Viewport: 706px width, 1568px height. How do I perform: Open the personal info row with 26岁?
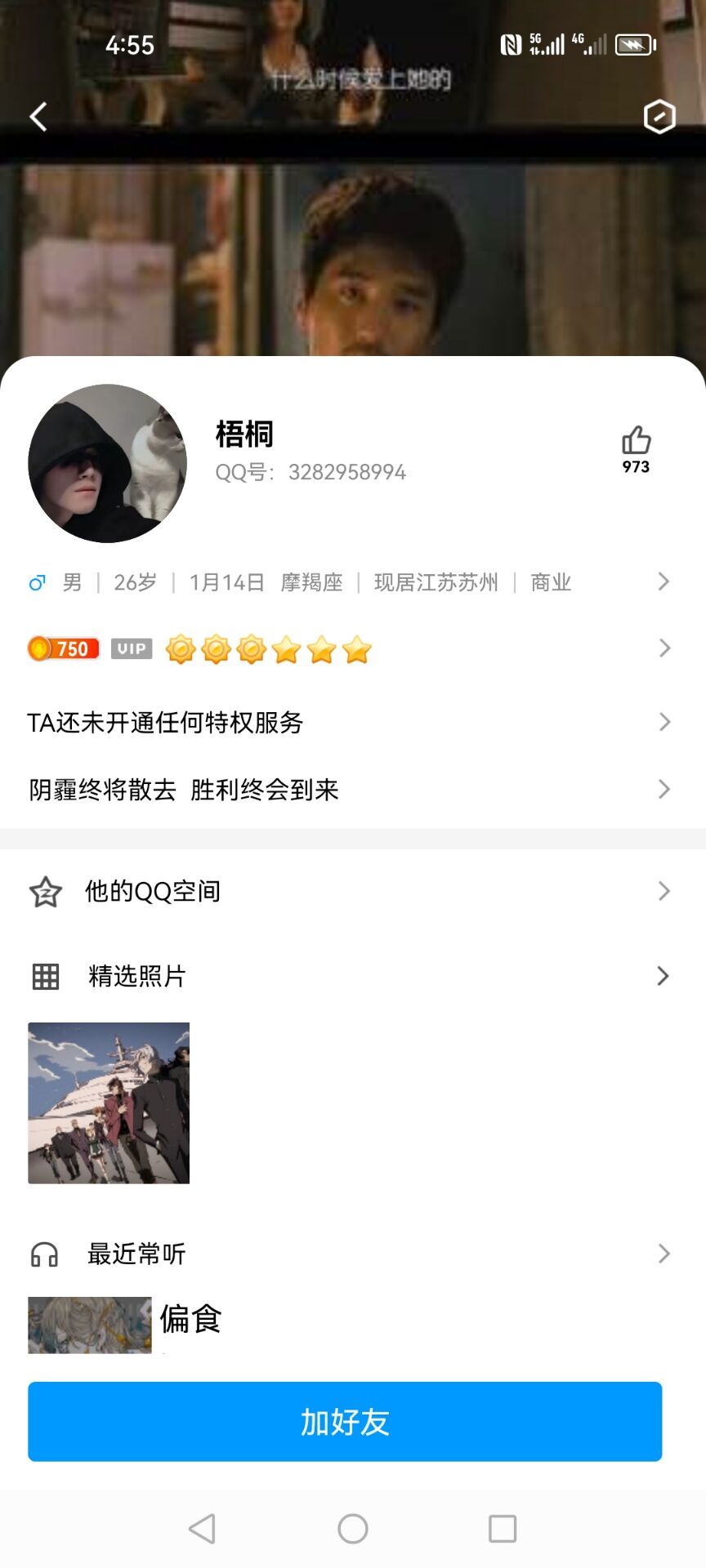(x=351, y=582)
